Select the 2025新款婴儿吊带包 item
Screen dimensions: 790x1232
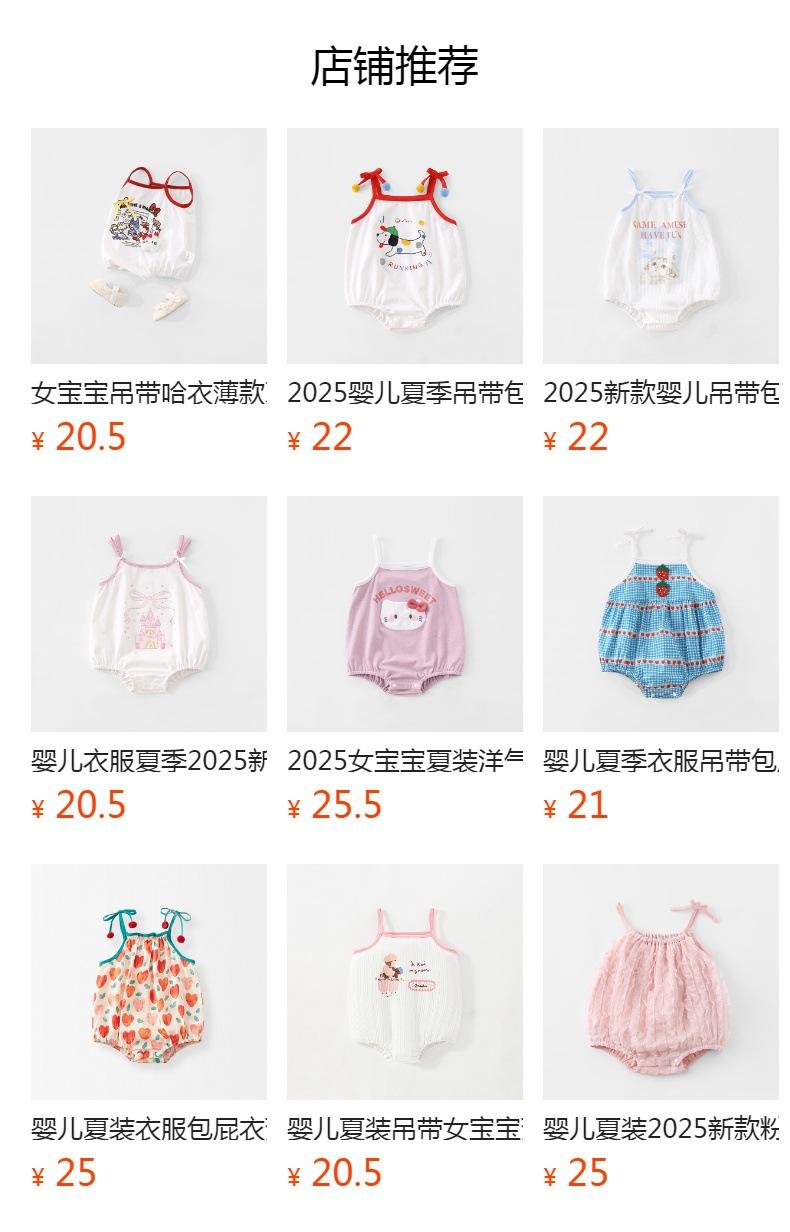point(660,246)
